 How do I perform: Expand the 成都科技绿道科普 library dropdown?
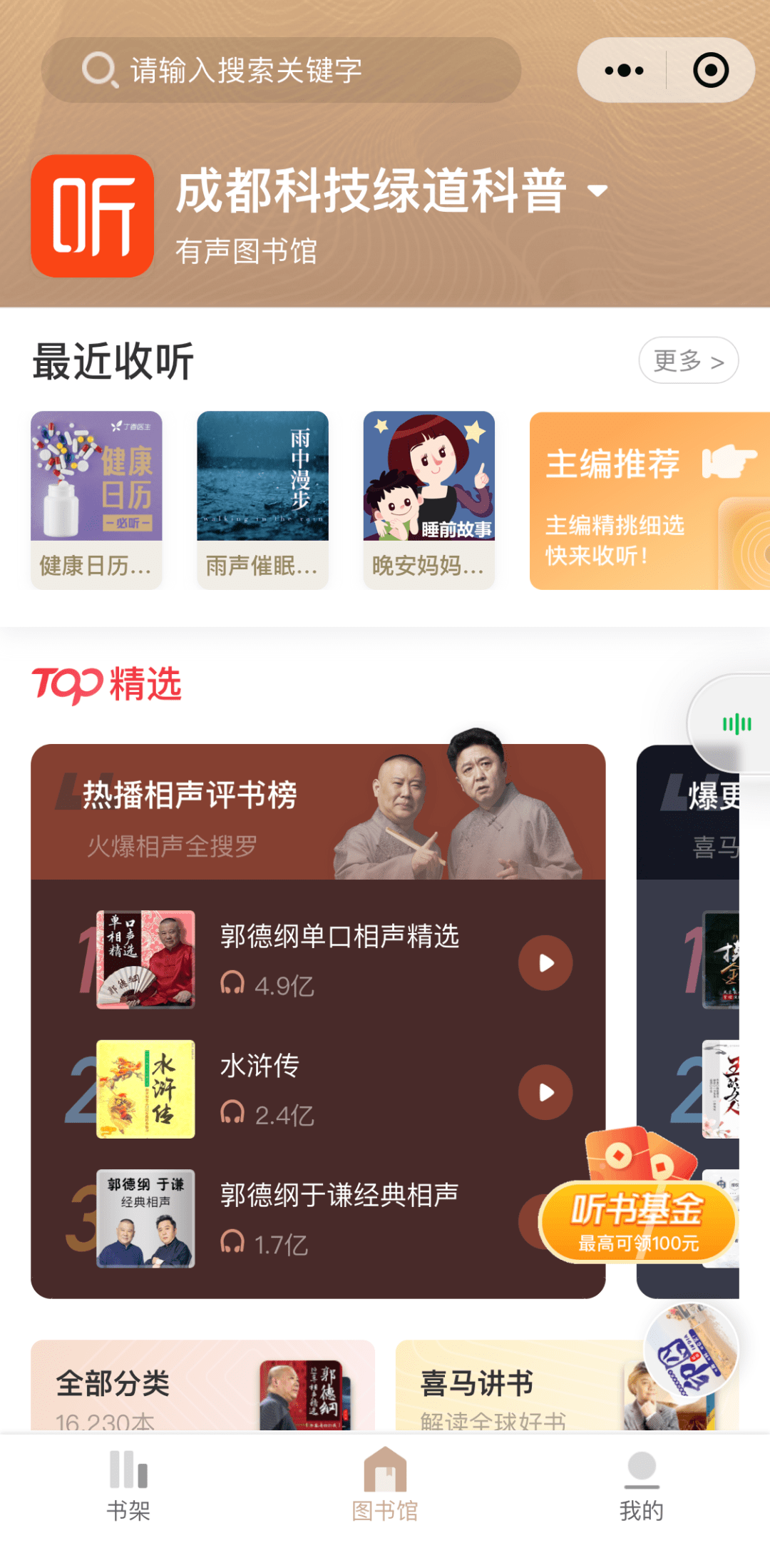597,190
